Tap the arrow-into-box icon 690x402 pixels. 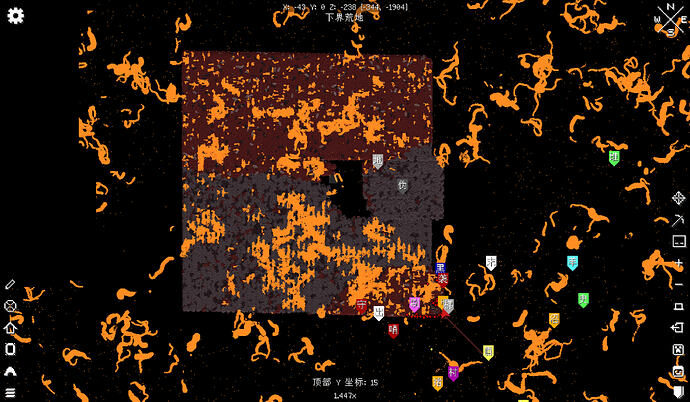click(678, 327)
